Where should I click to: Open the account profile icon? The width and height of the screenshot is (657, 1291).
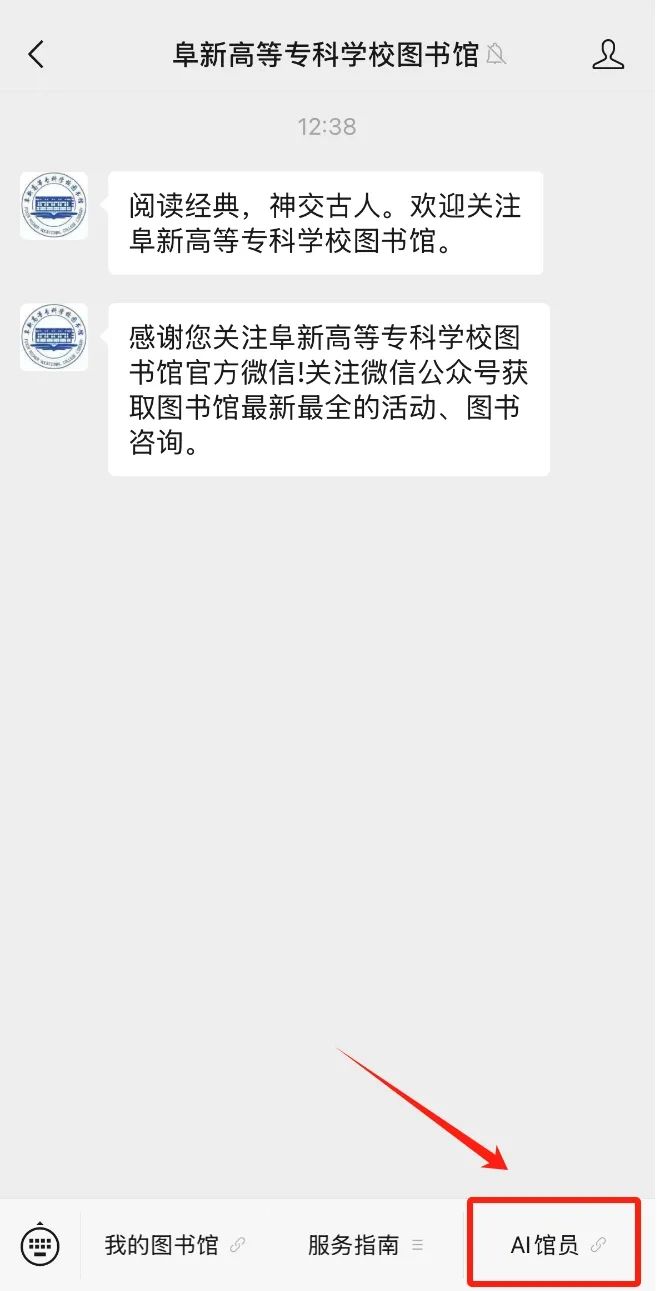click(x=608, y=54)
